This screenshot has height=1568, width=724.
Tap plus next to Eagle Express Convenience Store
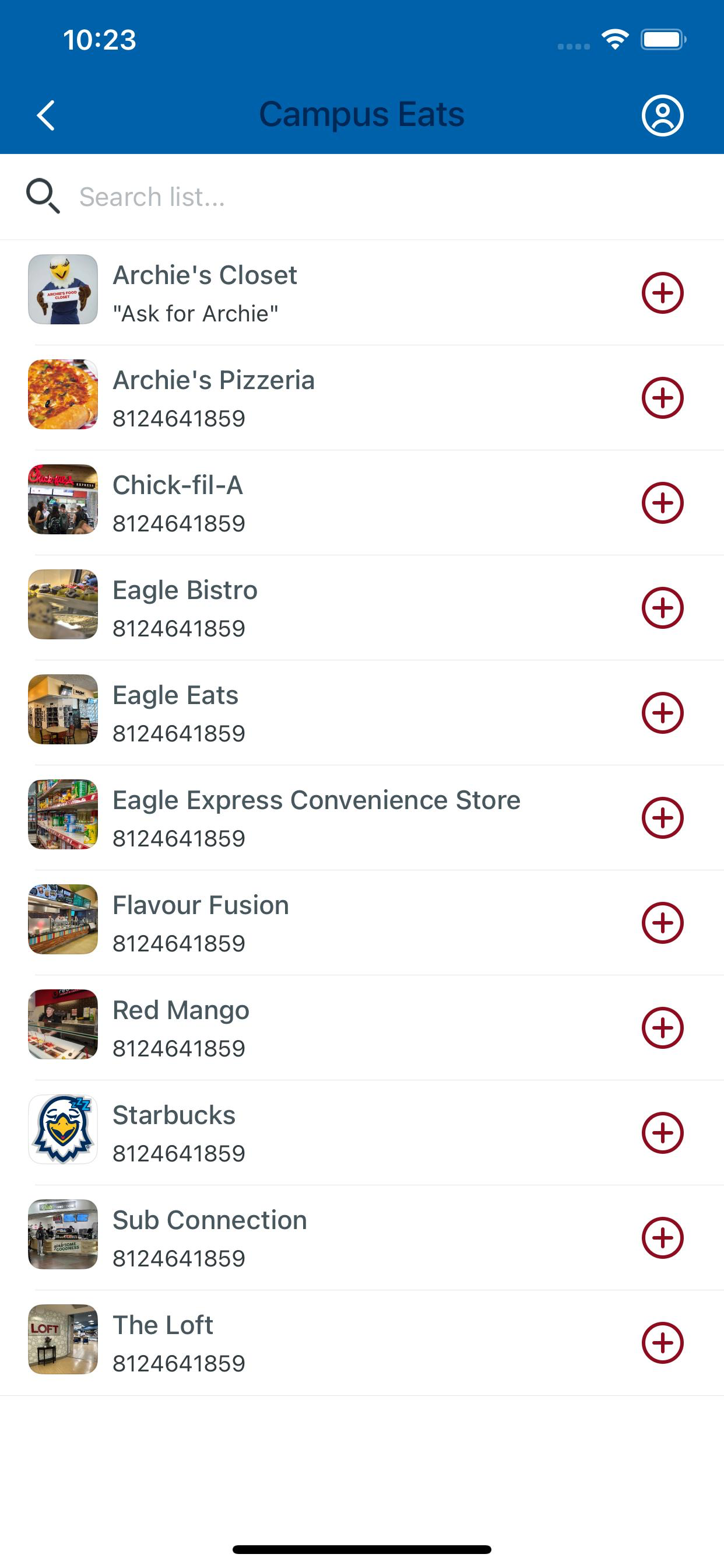663,818
